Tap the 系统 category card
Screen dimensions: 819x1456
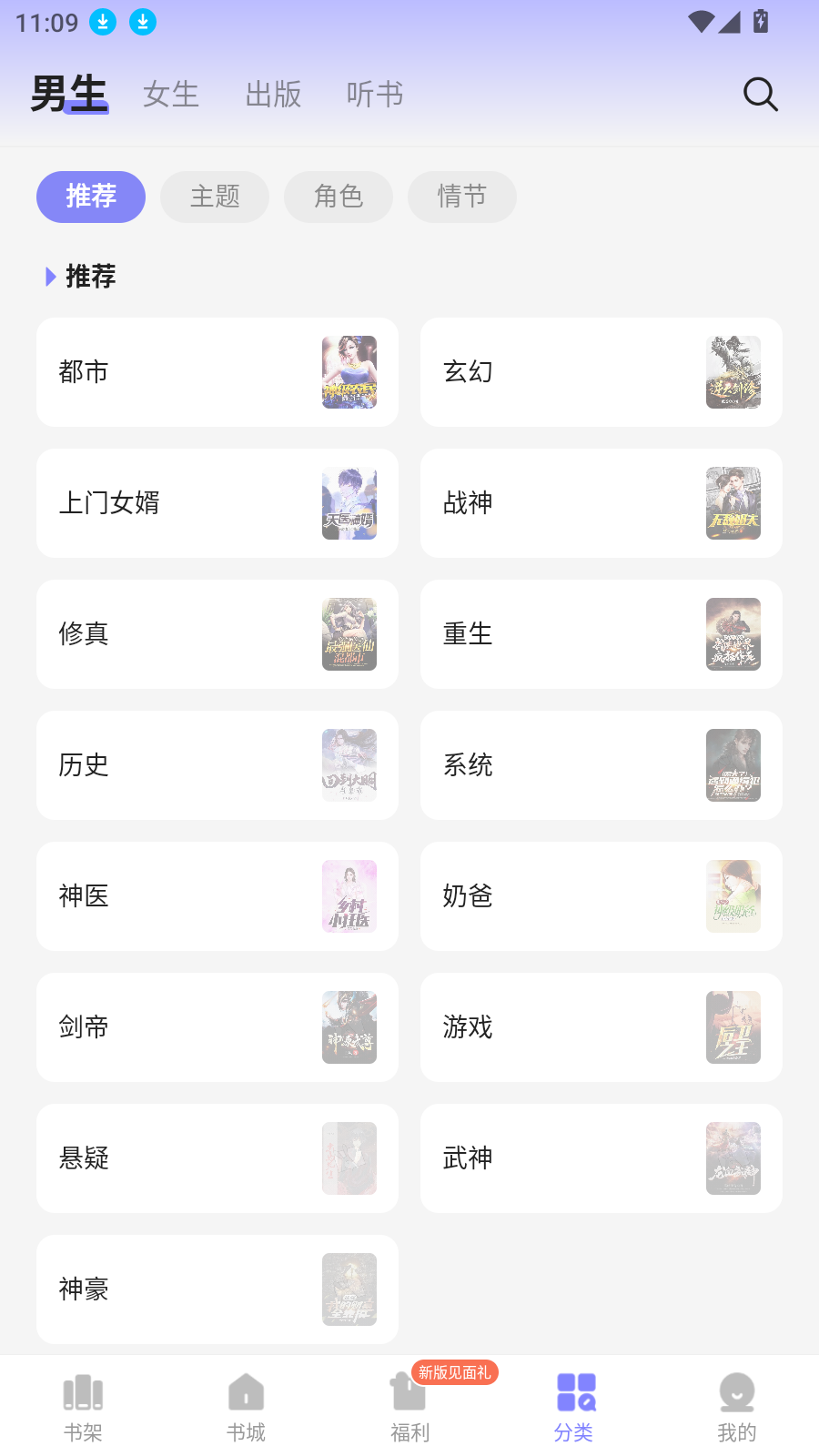coord(602,765)
